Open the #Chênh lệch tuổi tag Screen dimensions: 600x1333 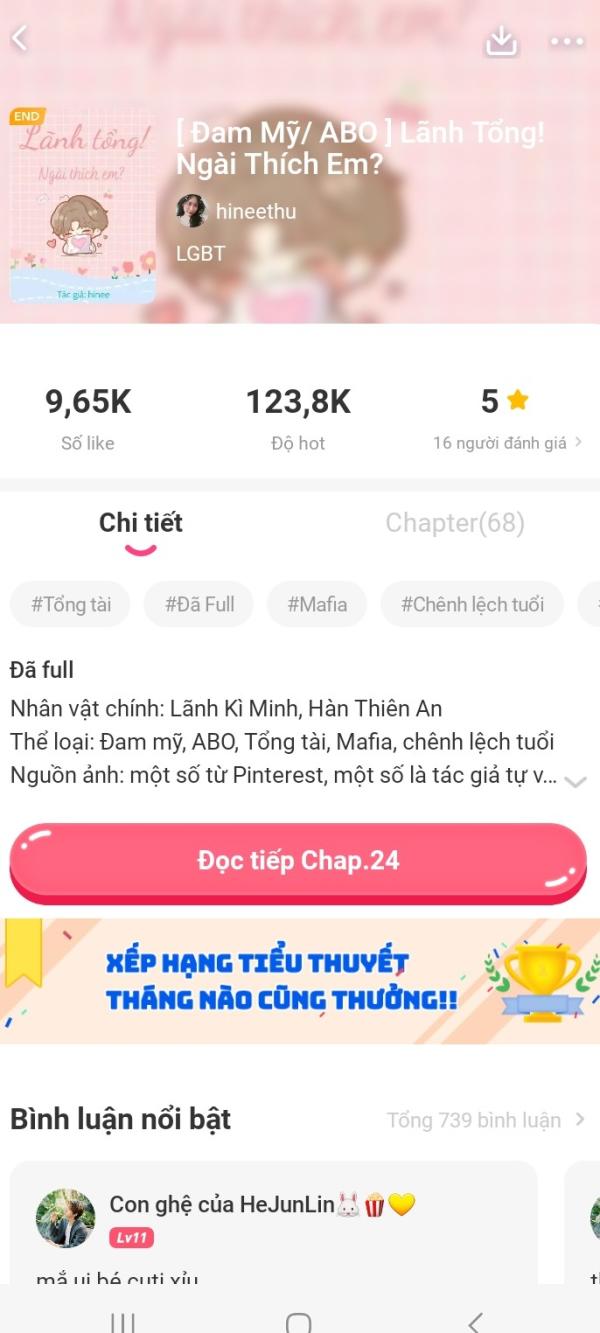coord(472,604)
